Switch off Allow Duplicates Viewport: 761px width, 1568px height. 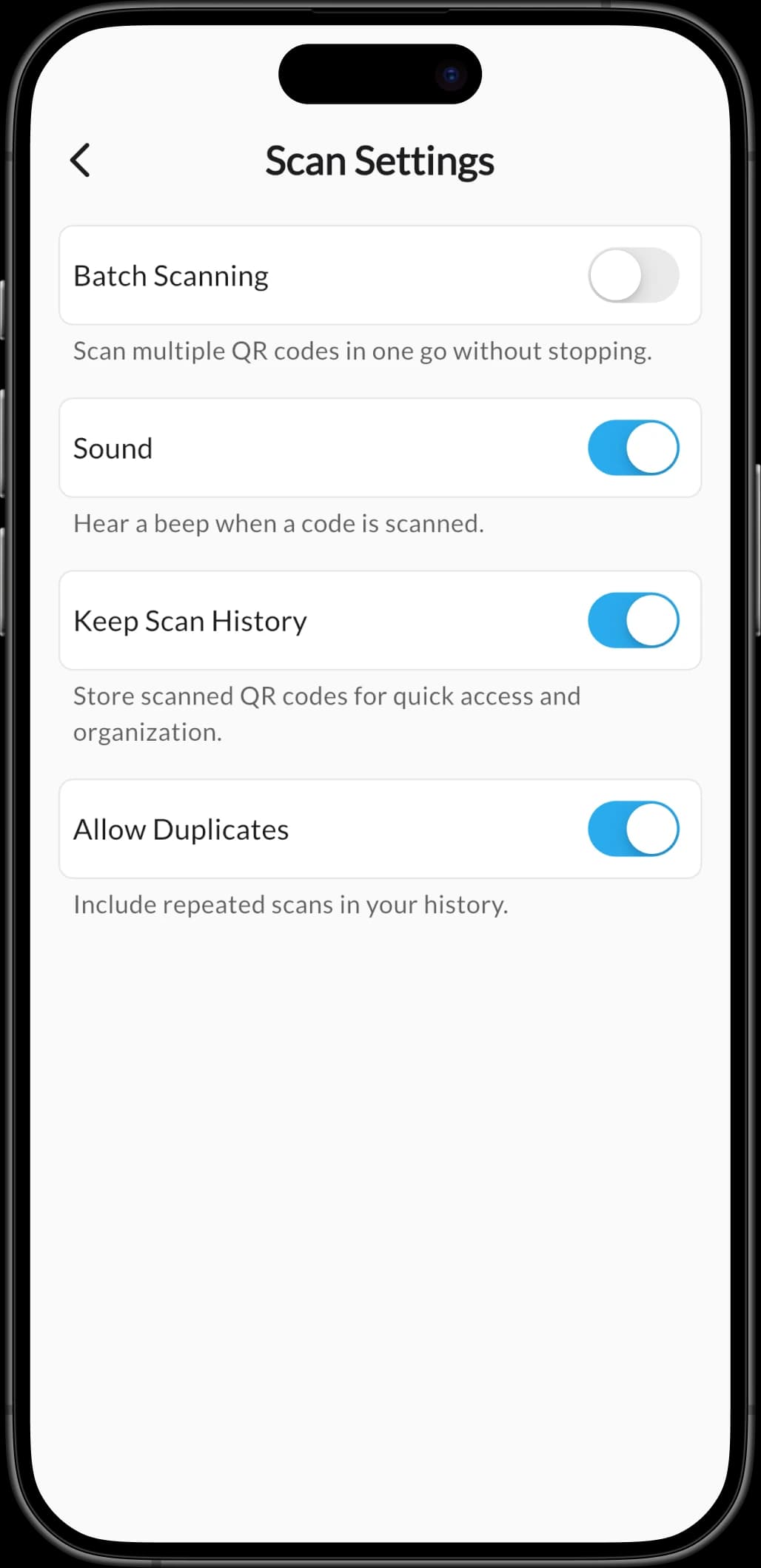(633, 829)
